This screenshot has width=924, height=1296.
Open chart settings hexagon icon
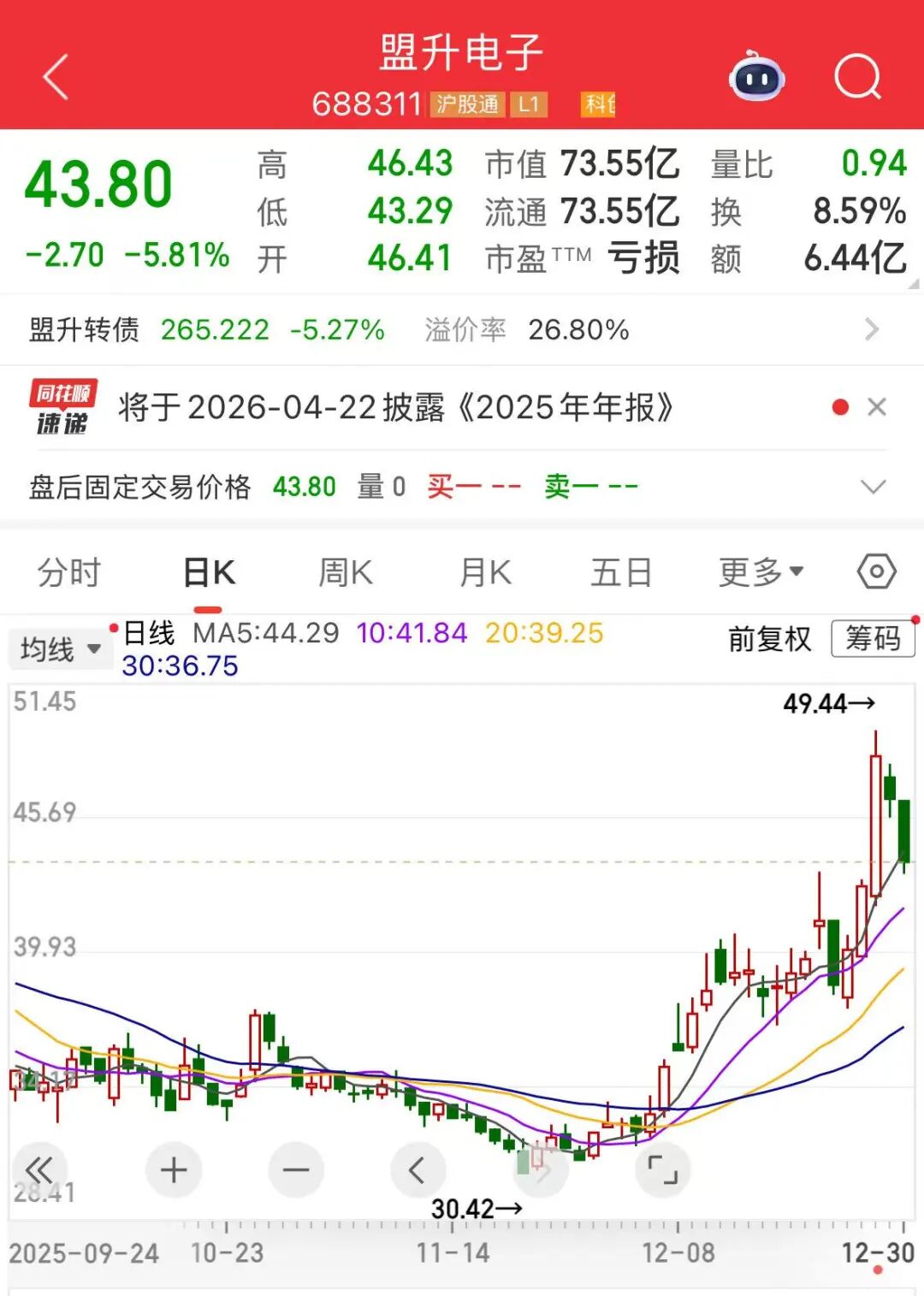click(x=876, y=571)
